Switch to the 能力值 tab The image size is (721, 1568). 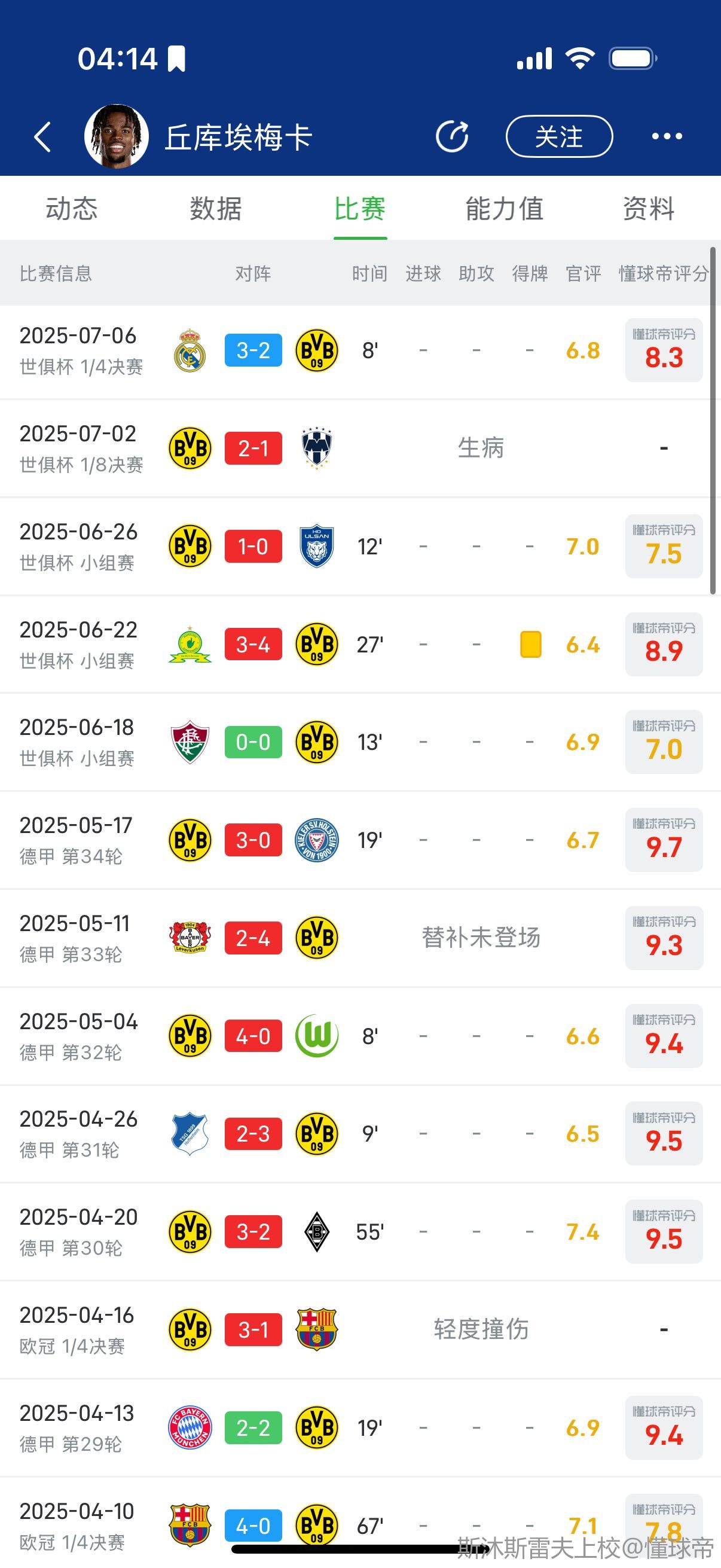tap(505, 209)
